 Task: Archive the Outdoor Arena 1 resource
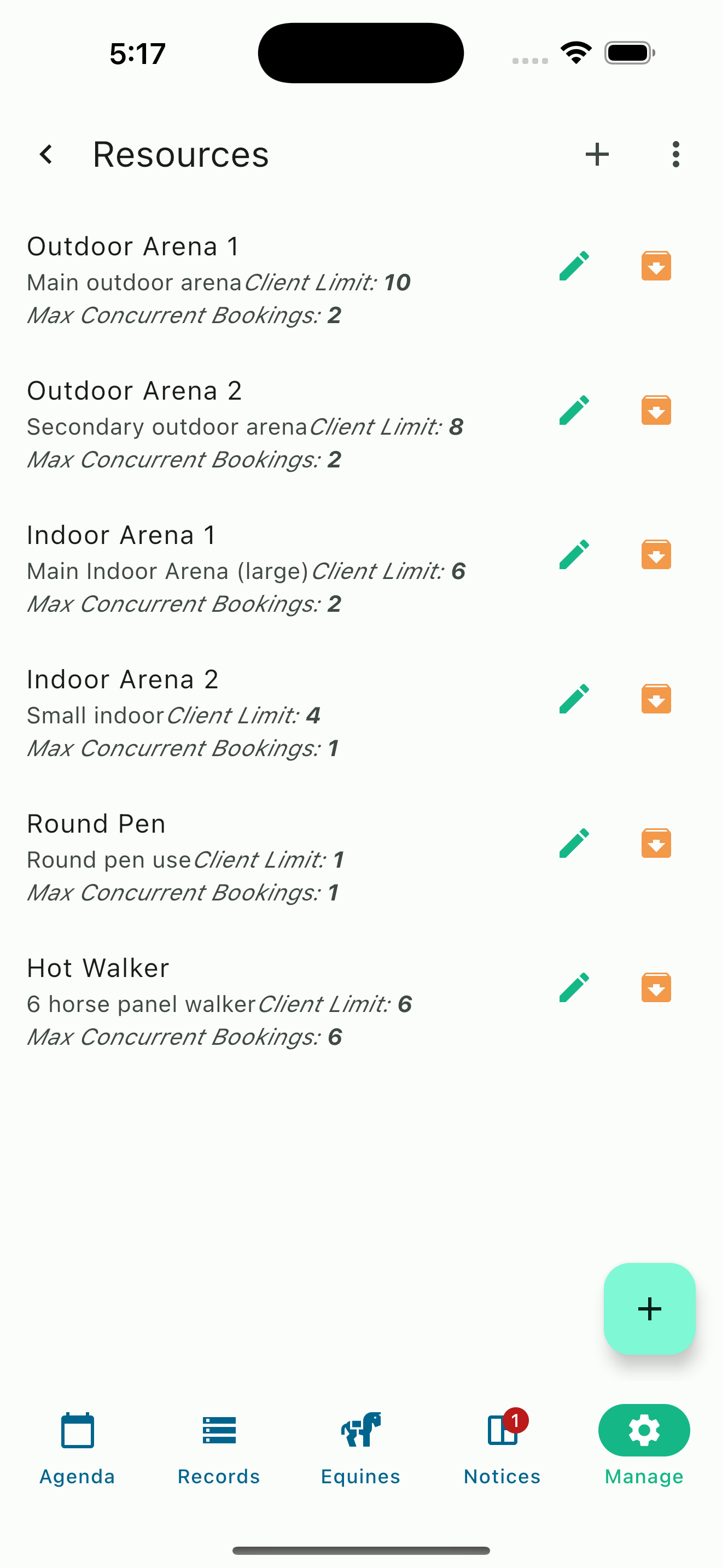pyautogui.click(x=656, y=265)
